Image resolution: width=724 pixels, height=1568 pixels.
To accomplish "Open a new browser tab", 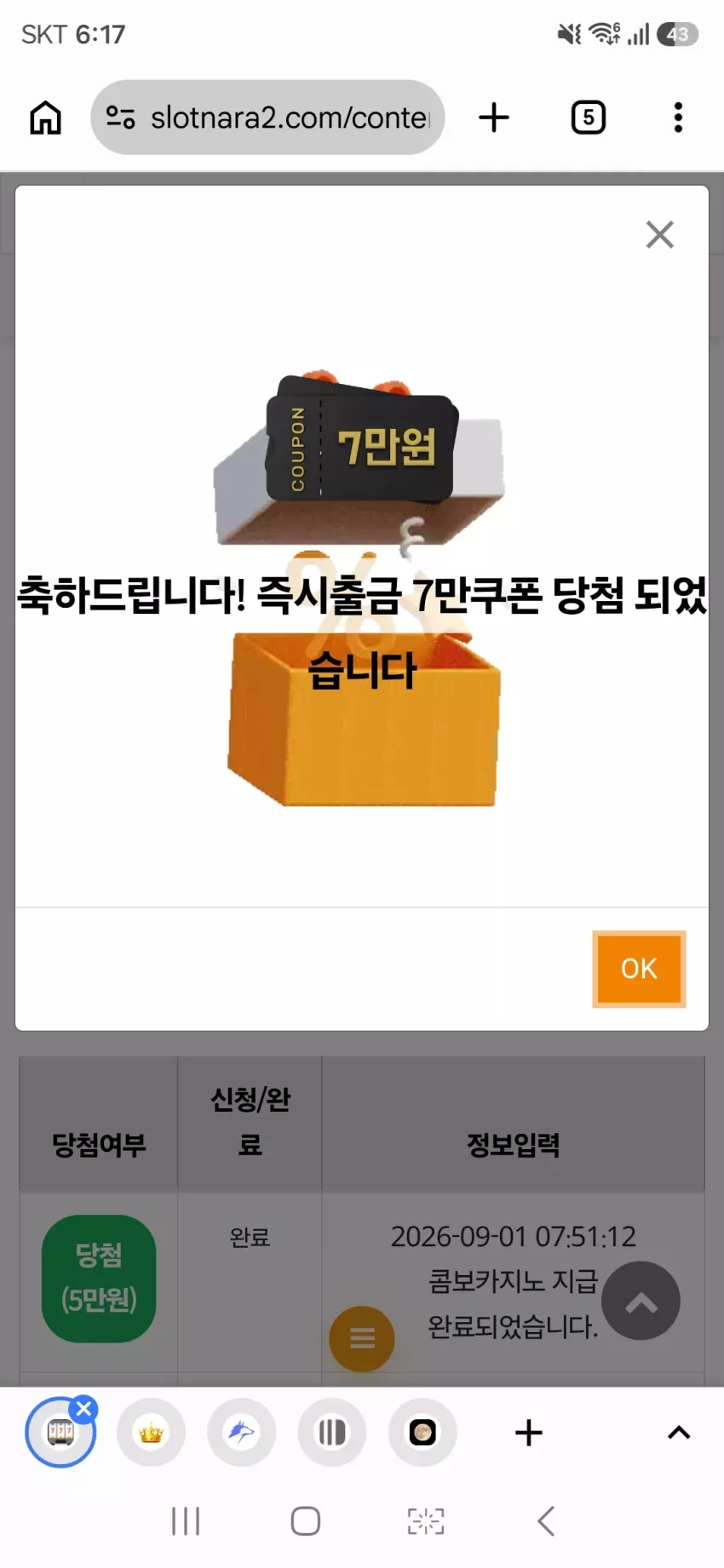I will pyautogui.click(x=494, y=117).
